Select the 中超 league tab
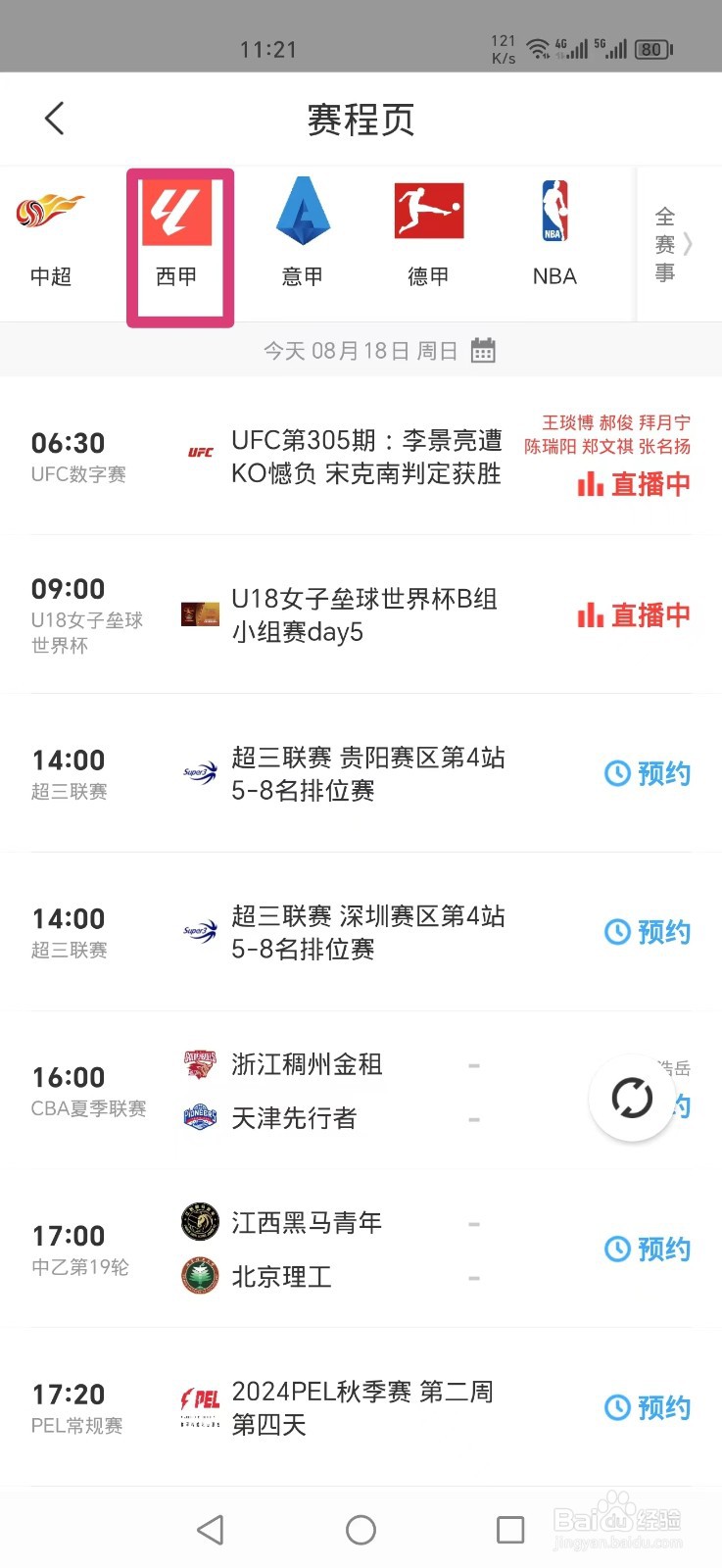This screenshot has width=722, height=1568. click(50, 240)
